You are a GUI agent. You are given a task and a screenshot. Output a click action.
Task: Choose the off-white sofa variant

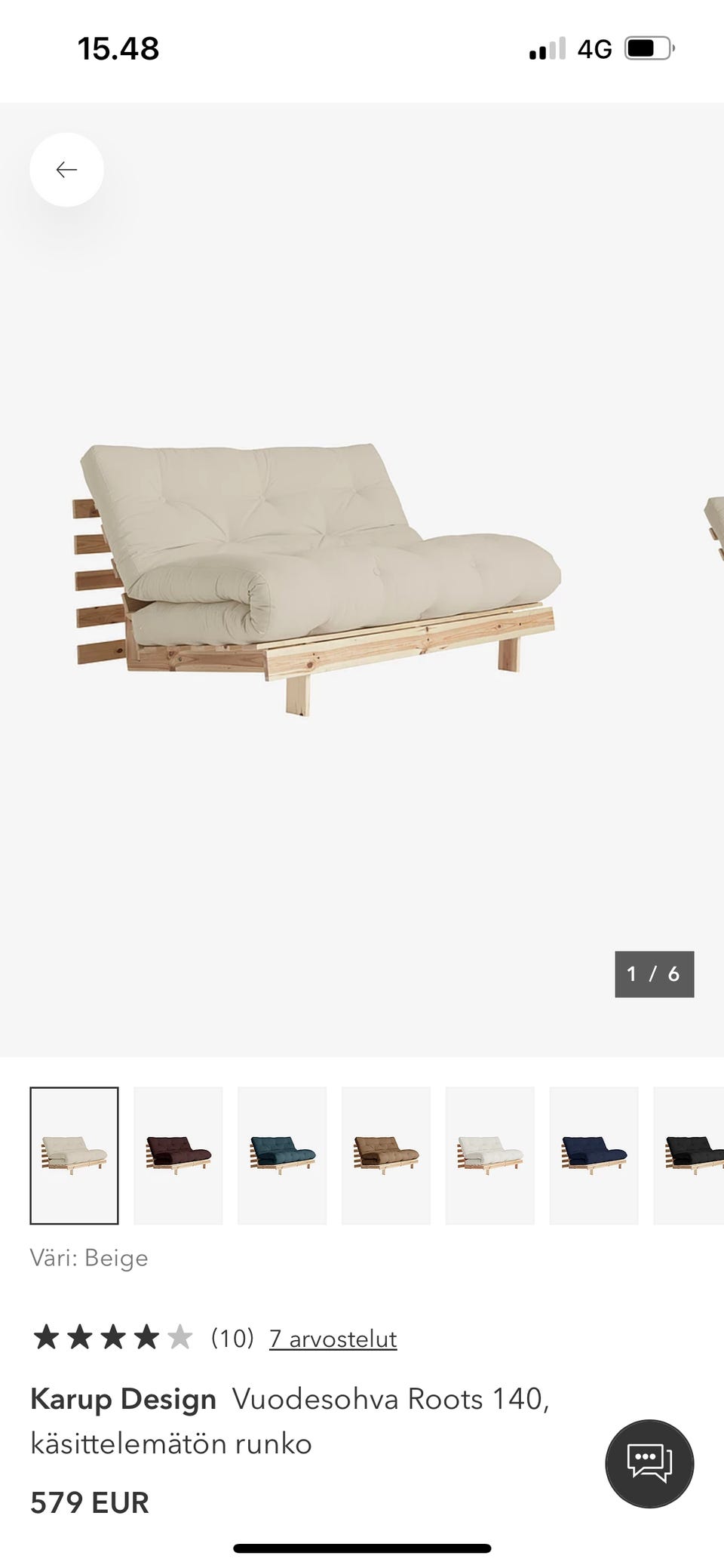click(490, 1155)
